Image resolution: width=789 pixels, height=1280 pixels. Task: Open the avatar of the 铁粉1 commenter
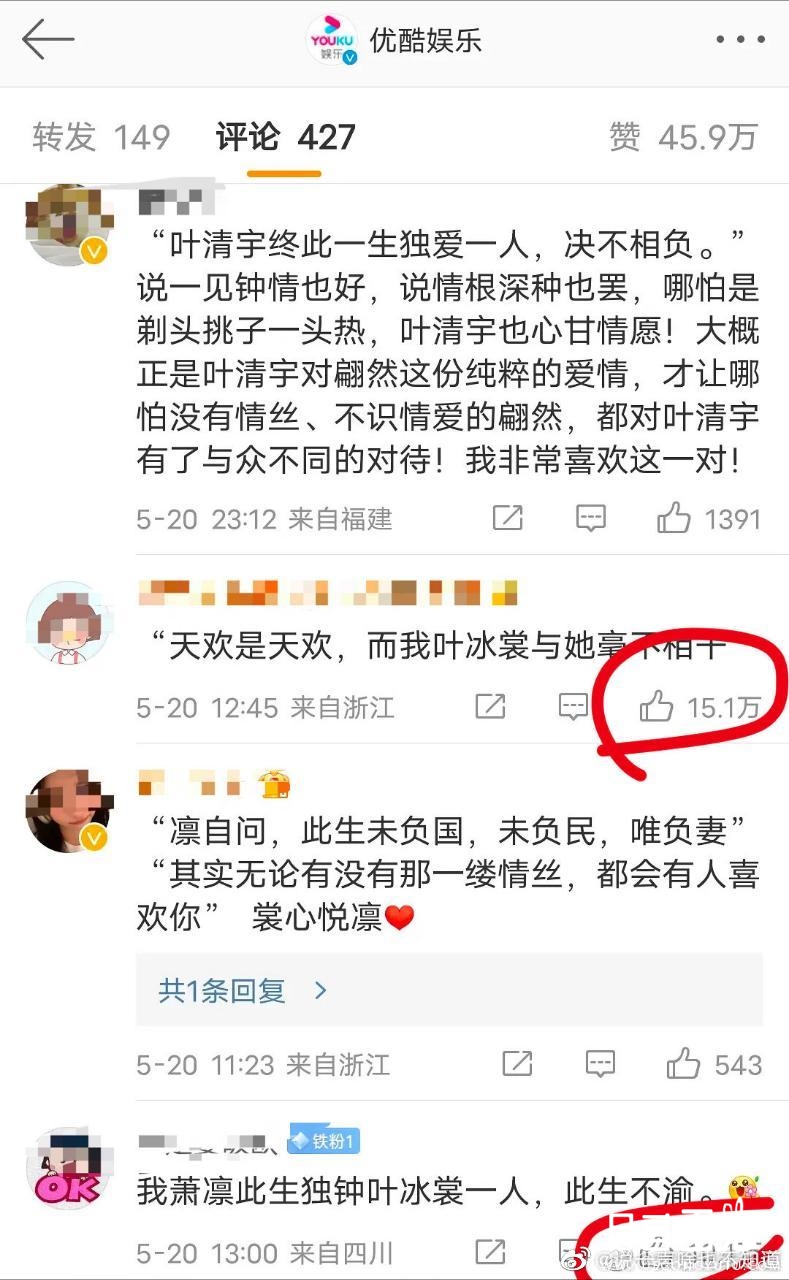click(67, 1166)
